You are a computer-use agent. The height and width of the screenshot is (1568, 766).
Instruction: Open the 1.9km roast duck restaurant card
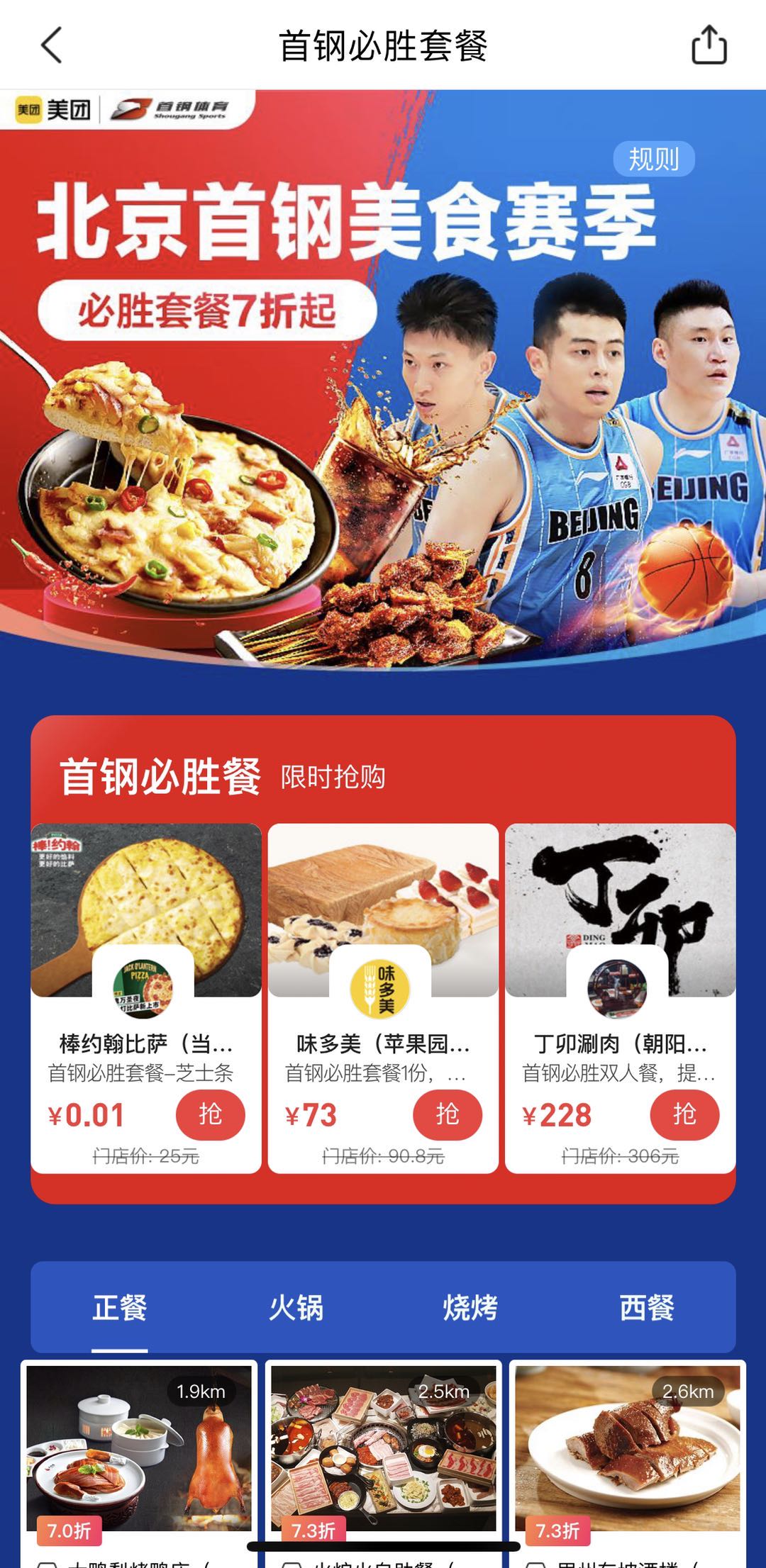point(139,1463)
